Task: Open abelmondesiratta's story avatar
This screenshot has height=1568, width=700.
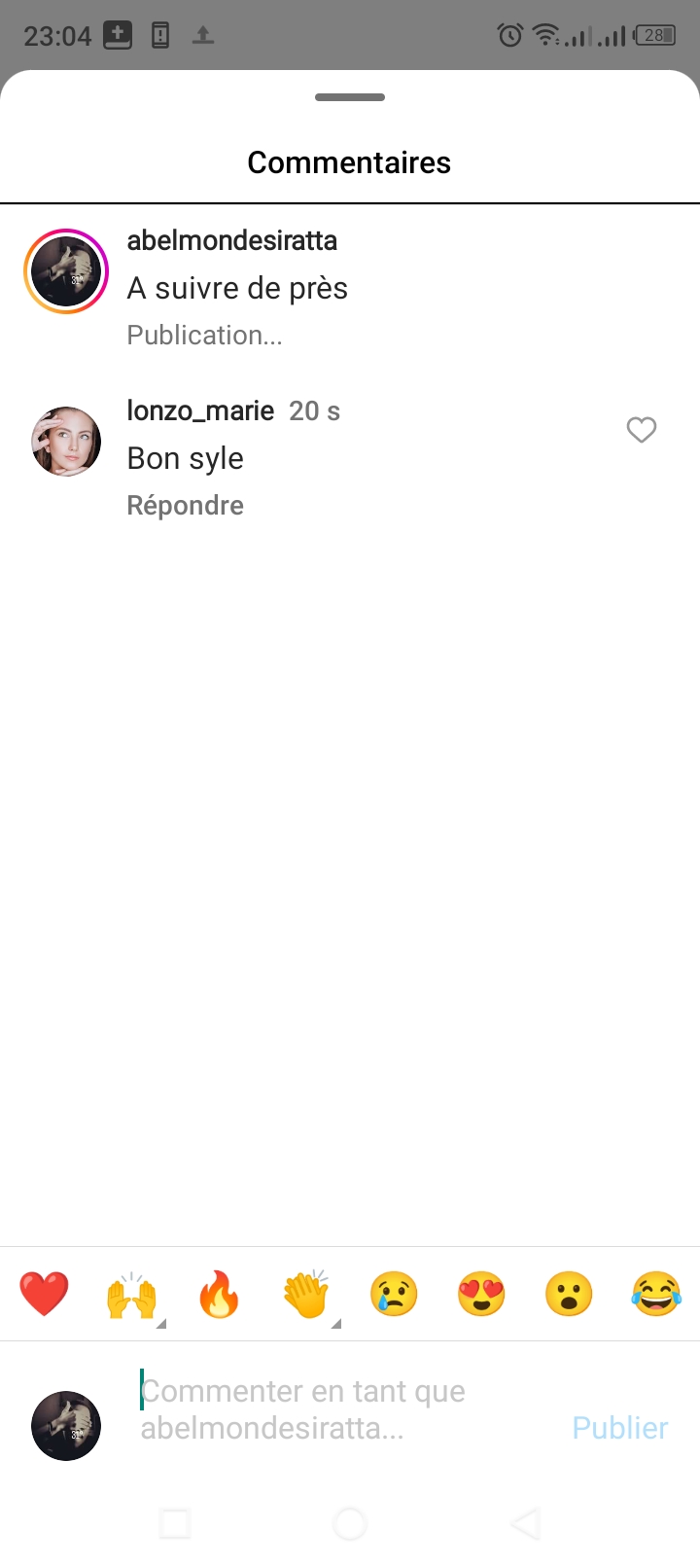Action: (66, 271)
